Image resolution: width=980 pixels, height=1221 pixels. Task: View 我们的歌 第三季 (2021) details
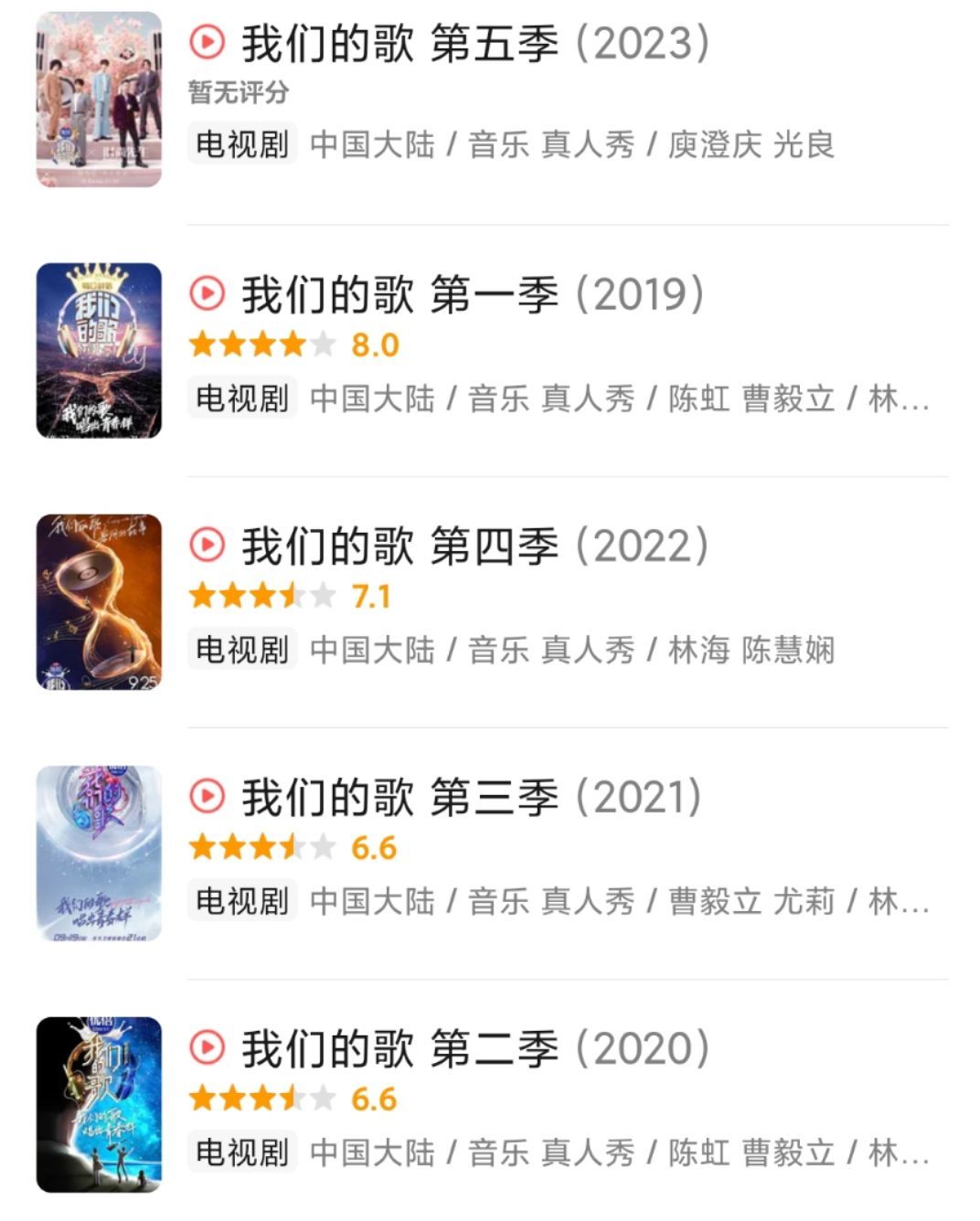click(471, 798)
